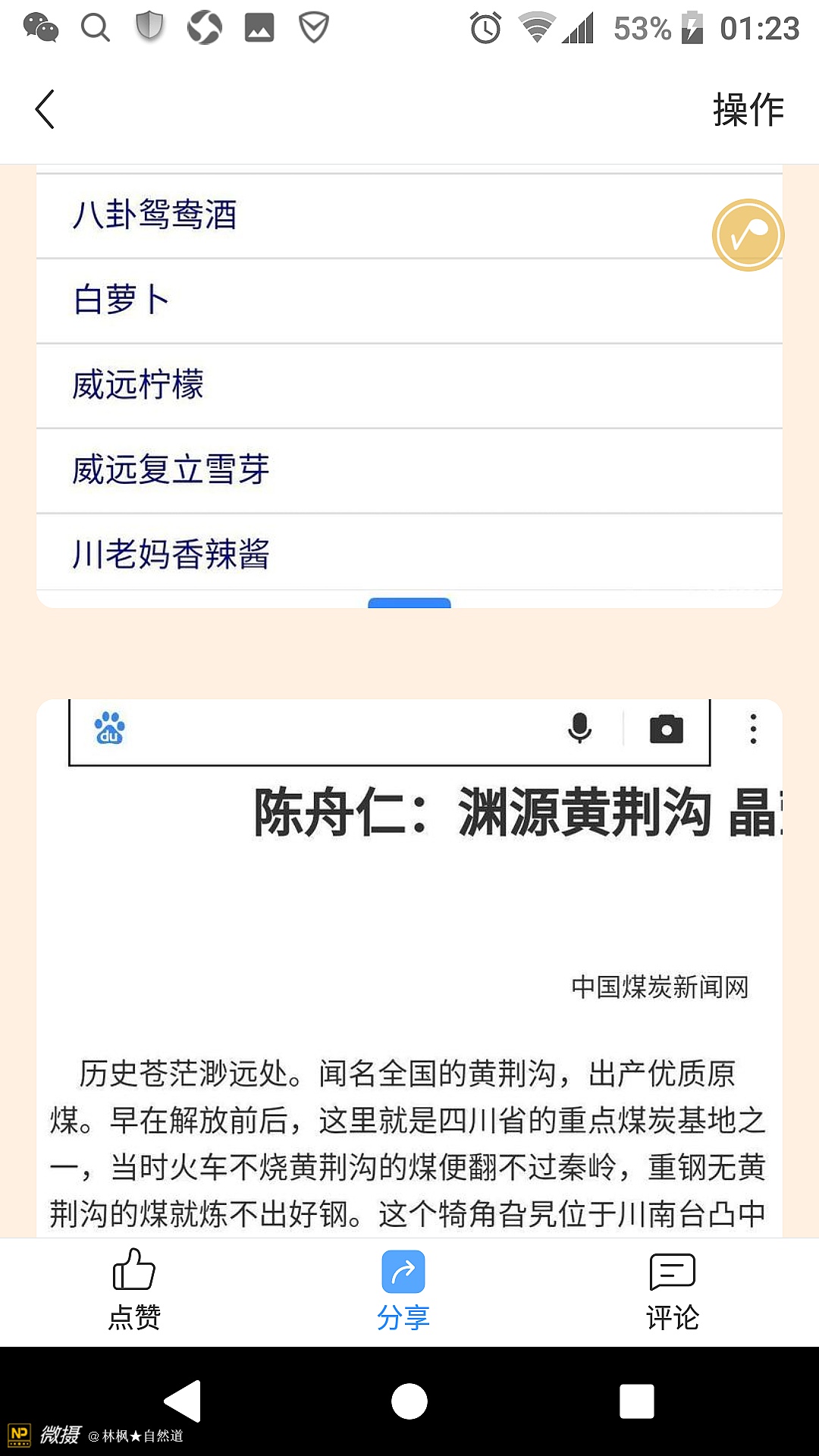819x1456 pixels.
Task: Tap the gold floating round button
Action: pos(748,235)
